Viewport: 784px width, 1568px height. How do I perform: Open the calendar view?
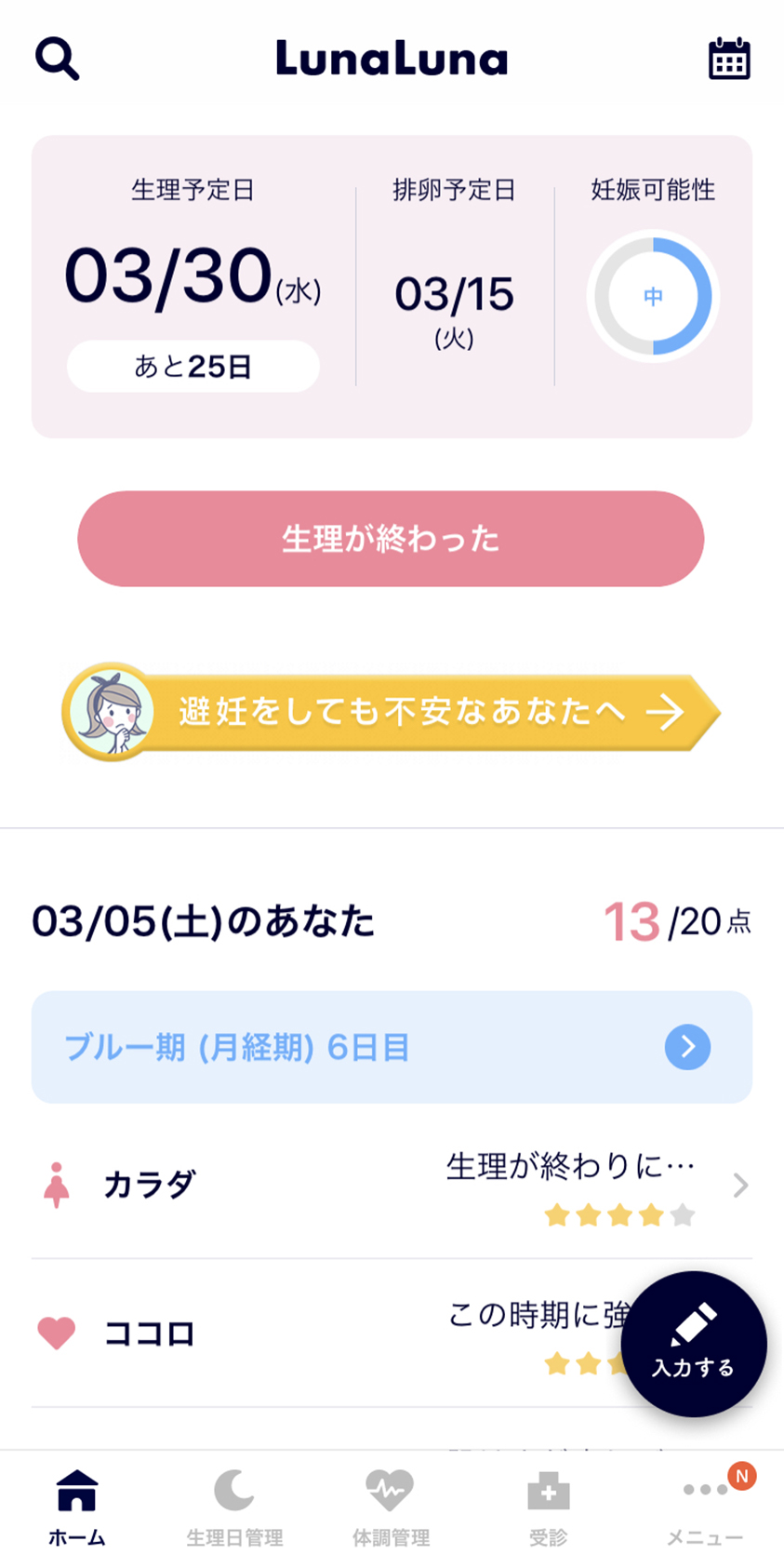pyautogui.click(x=729, y=60)
